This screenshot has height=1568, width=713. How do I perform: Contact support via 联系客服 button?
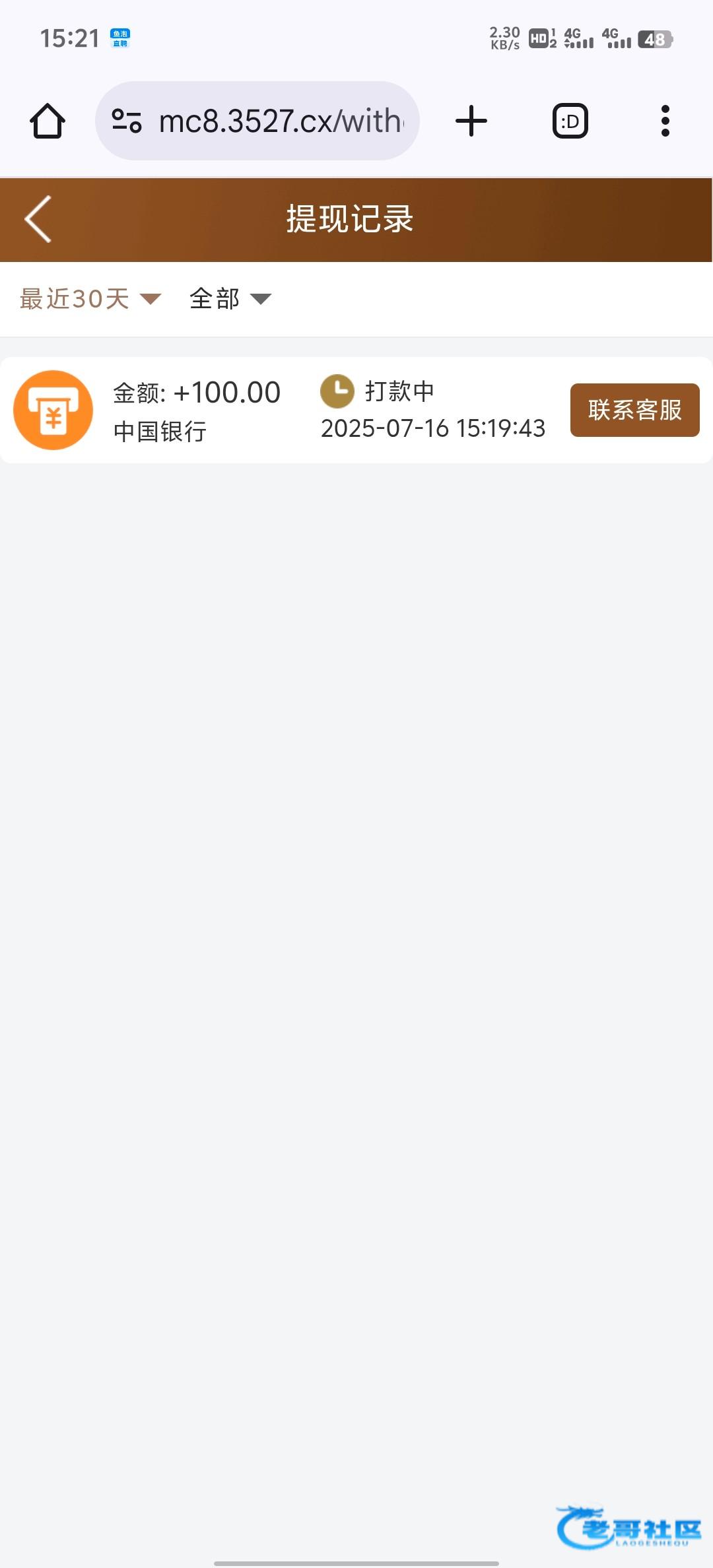pos(634,410)
